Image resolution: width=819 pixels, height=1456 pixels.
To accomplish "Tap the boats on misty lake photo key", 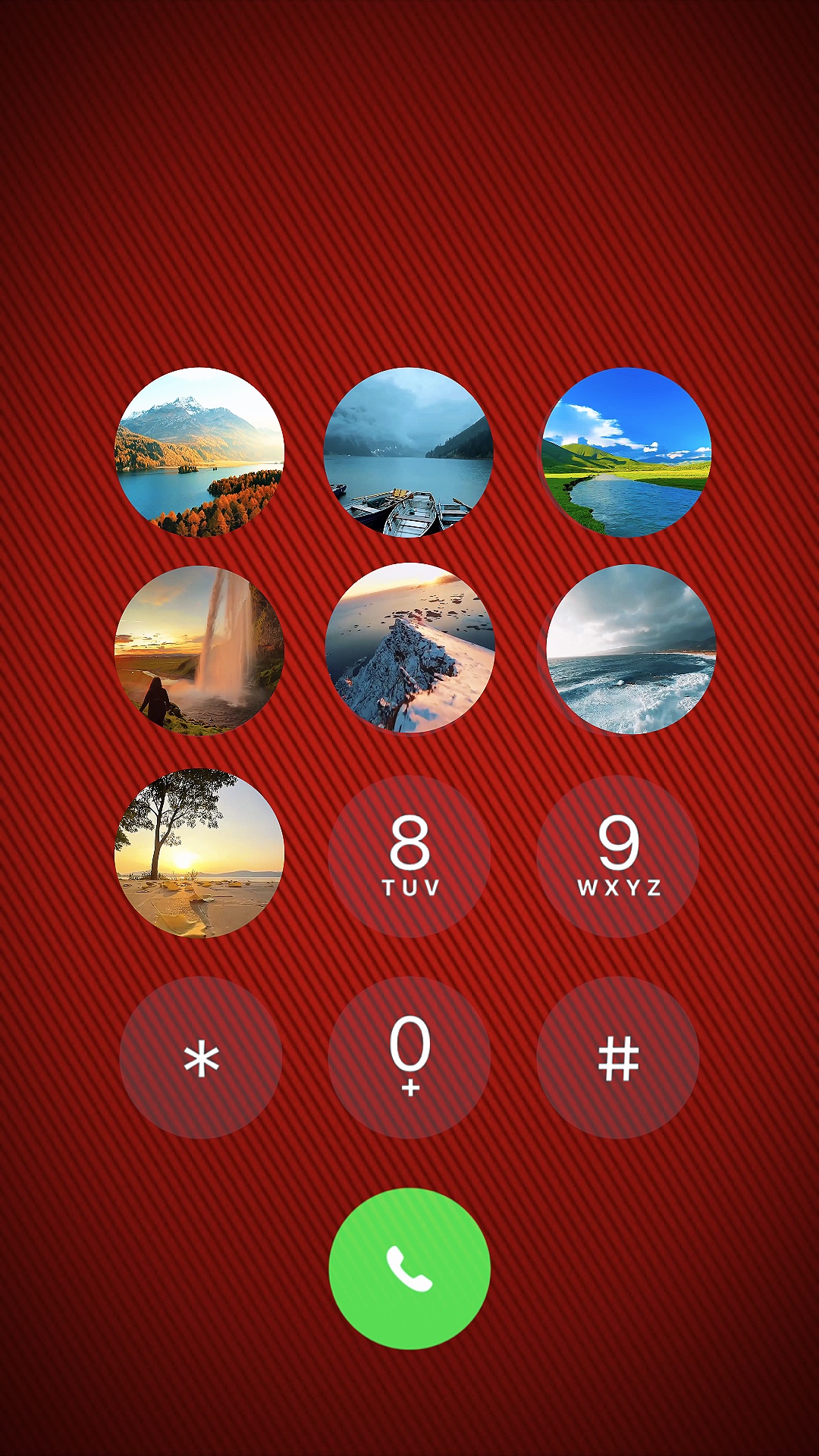I will pos(409,453).
